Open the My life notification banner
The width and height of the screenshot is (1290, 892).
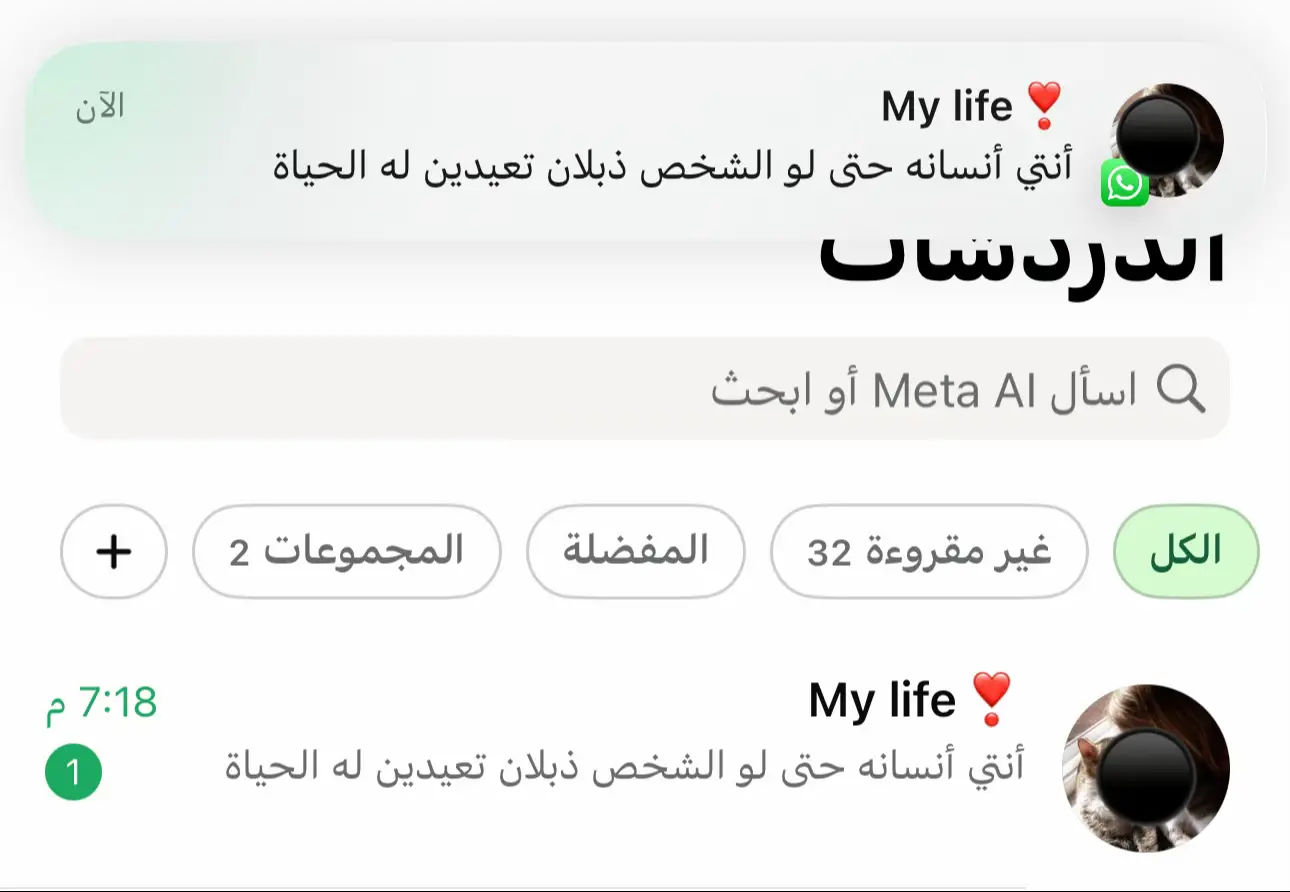pyautogui.click(x=645, y=140)
